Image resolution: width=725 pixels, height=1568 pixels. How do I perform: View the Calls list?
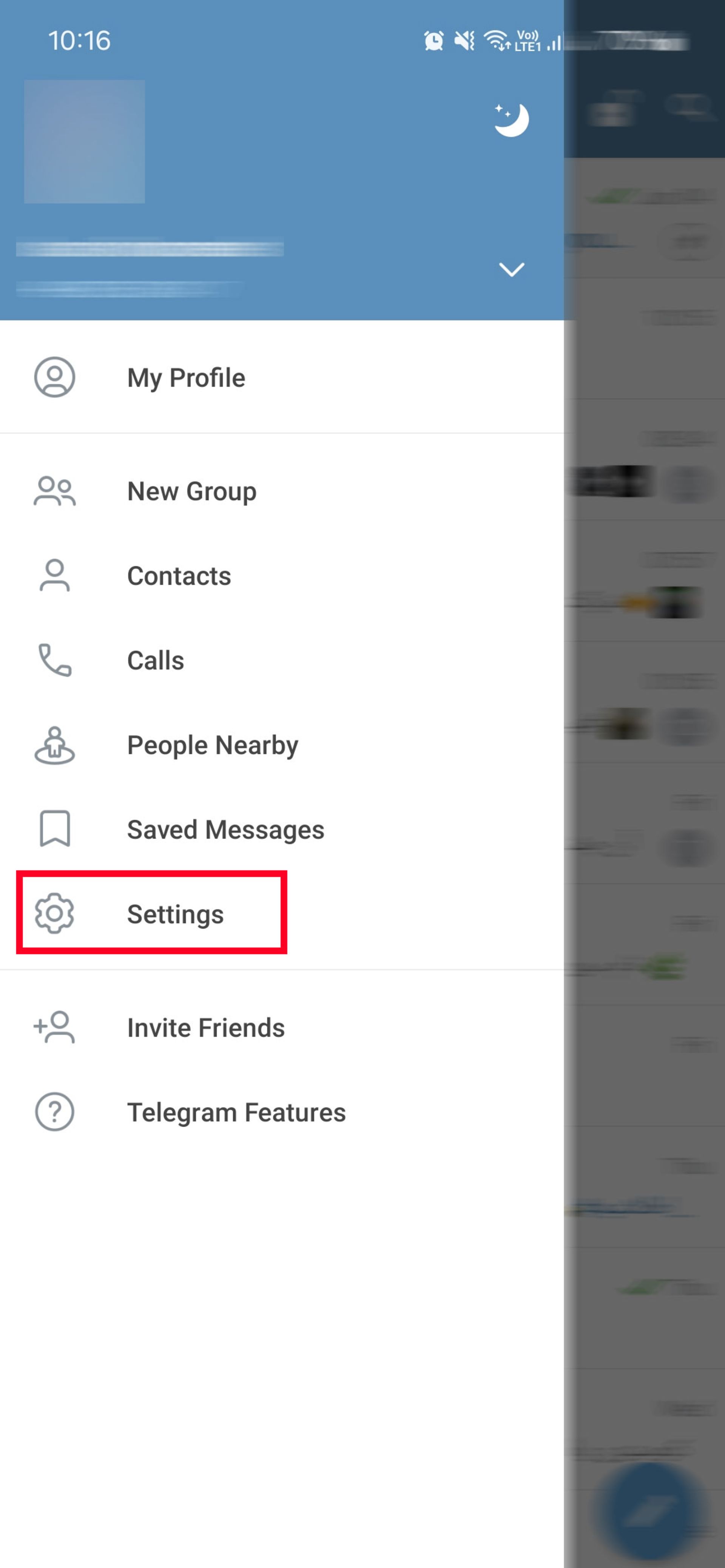(155, 660)
